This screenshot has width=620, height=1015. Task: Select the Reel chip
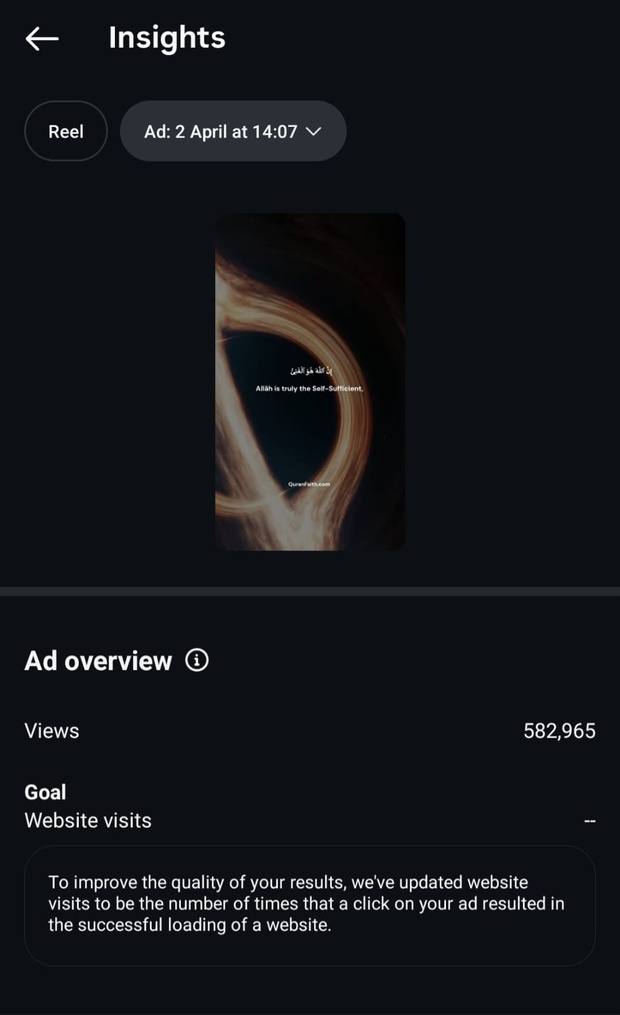(66, 131)
